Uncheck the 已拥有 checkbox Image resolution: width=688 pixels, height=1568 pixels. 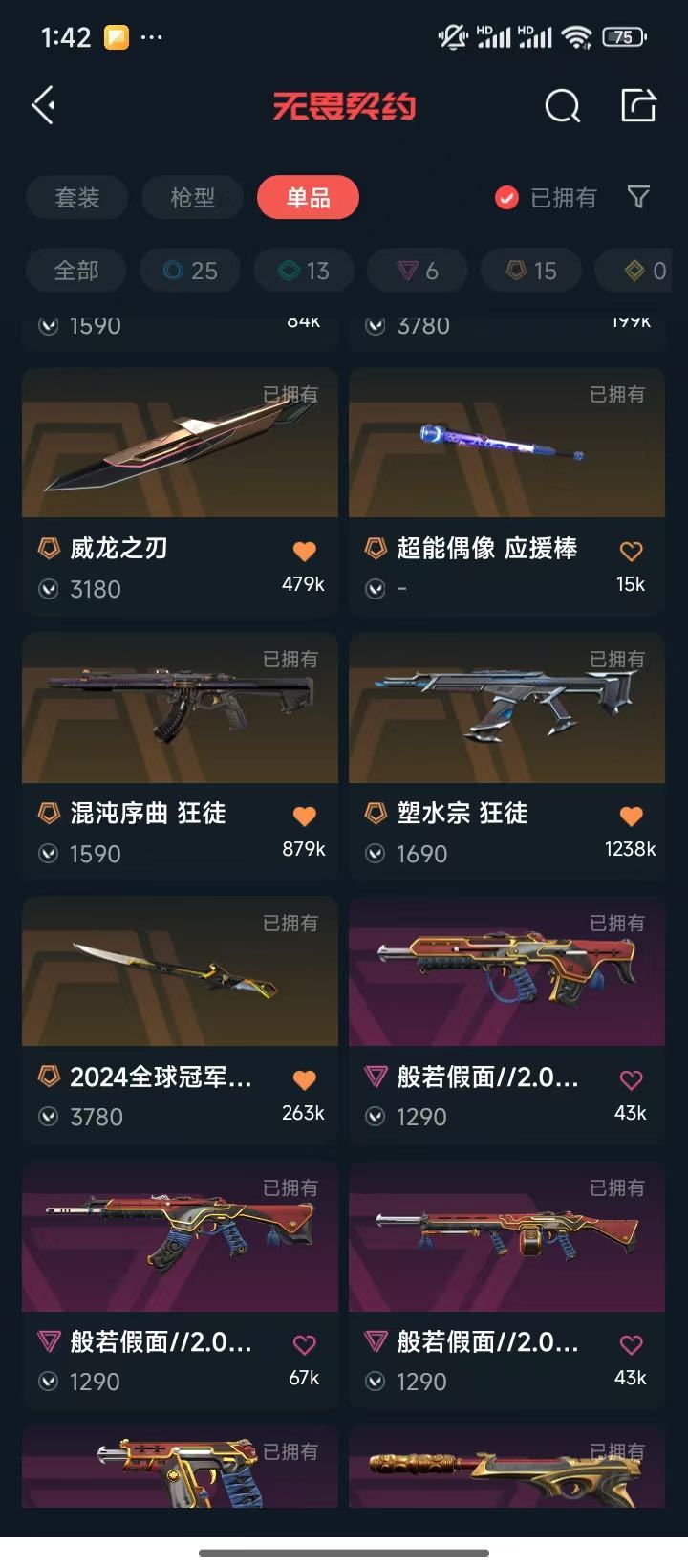(x=506, y=198)
